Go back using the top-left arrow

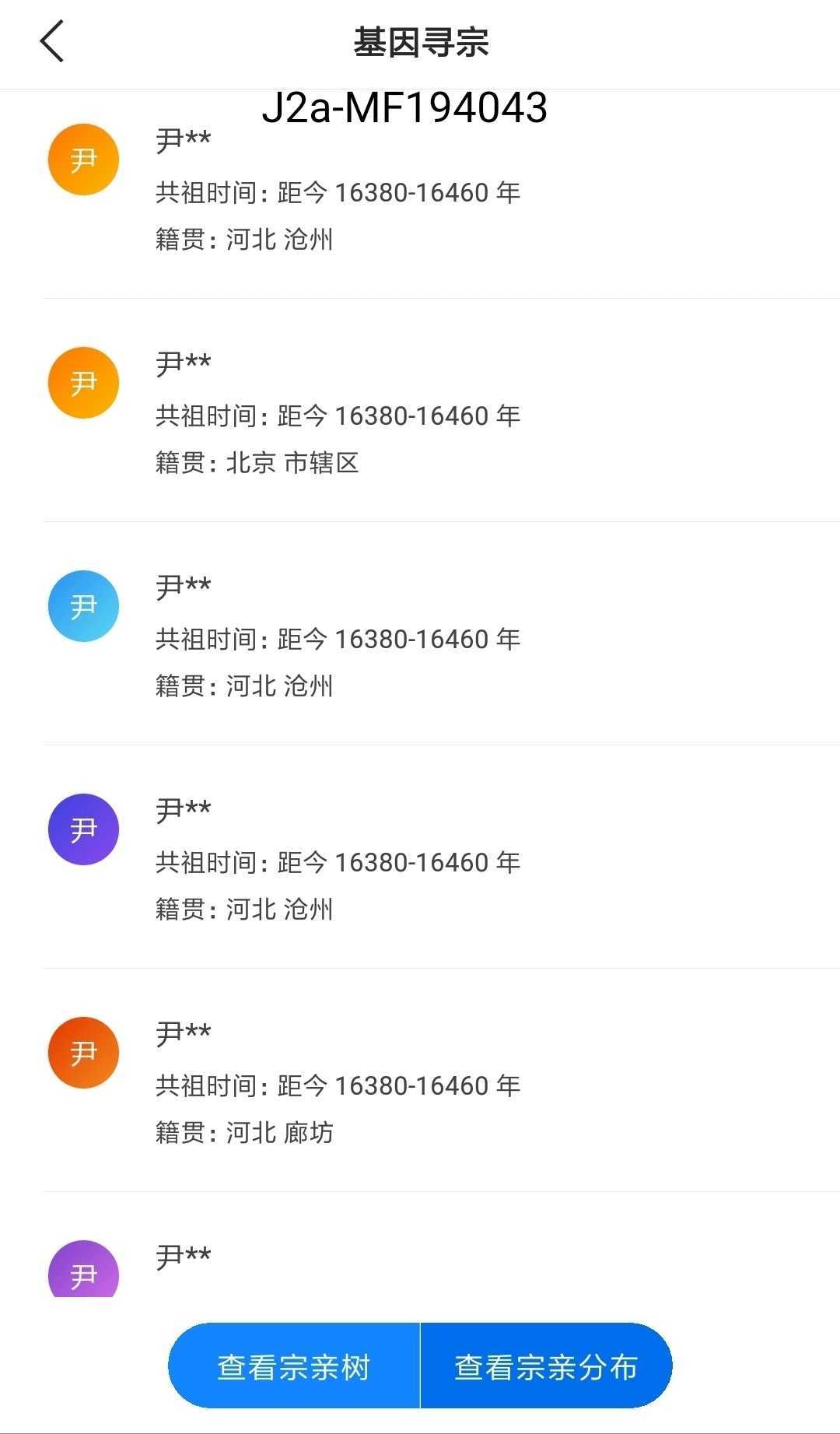(52, 42)
